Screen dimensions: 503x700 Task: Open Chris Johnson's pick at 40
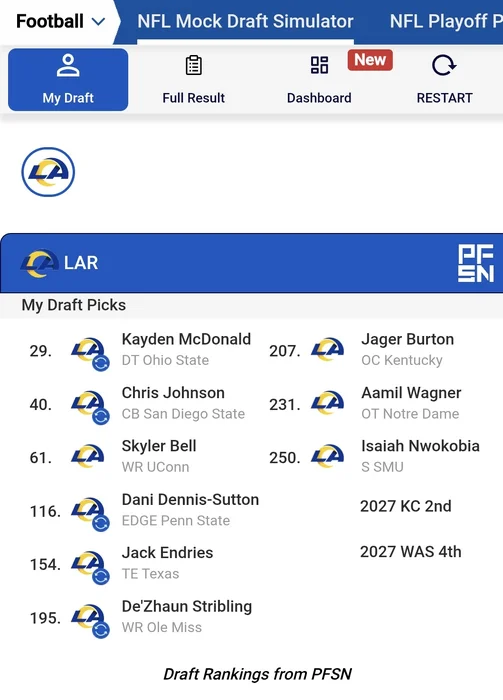pos(141,404)
